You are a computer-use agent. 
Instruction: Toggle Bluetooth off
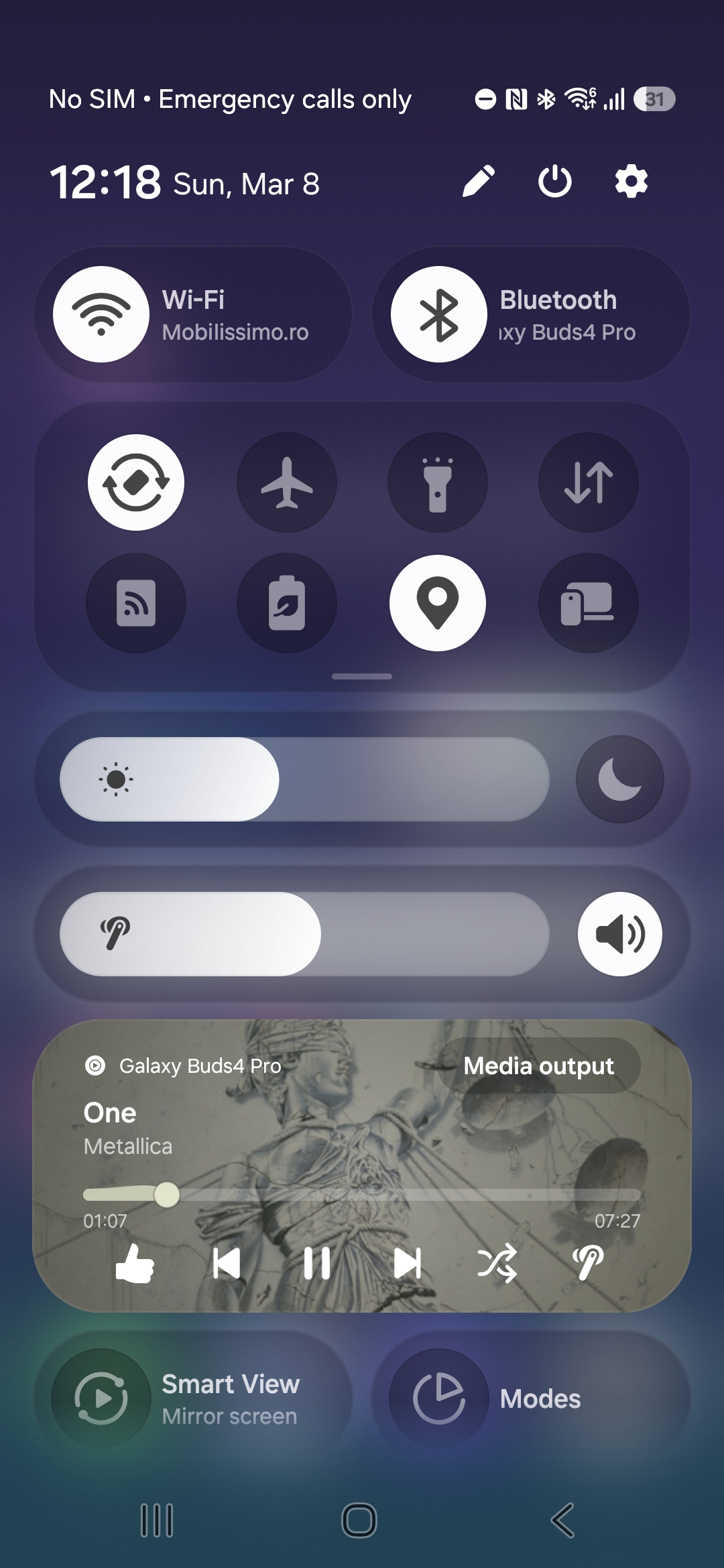click(439, 314)
